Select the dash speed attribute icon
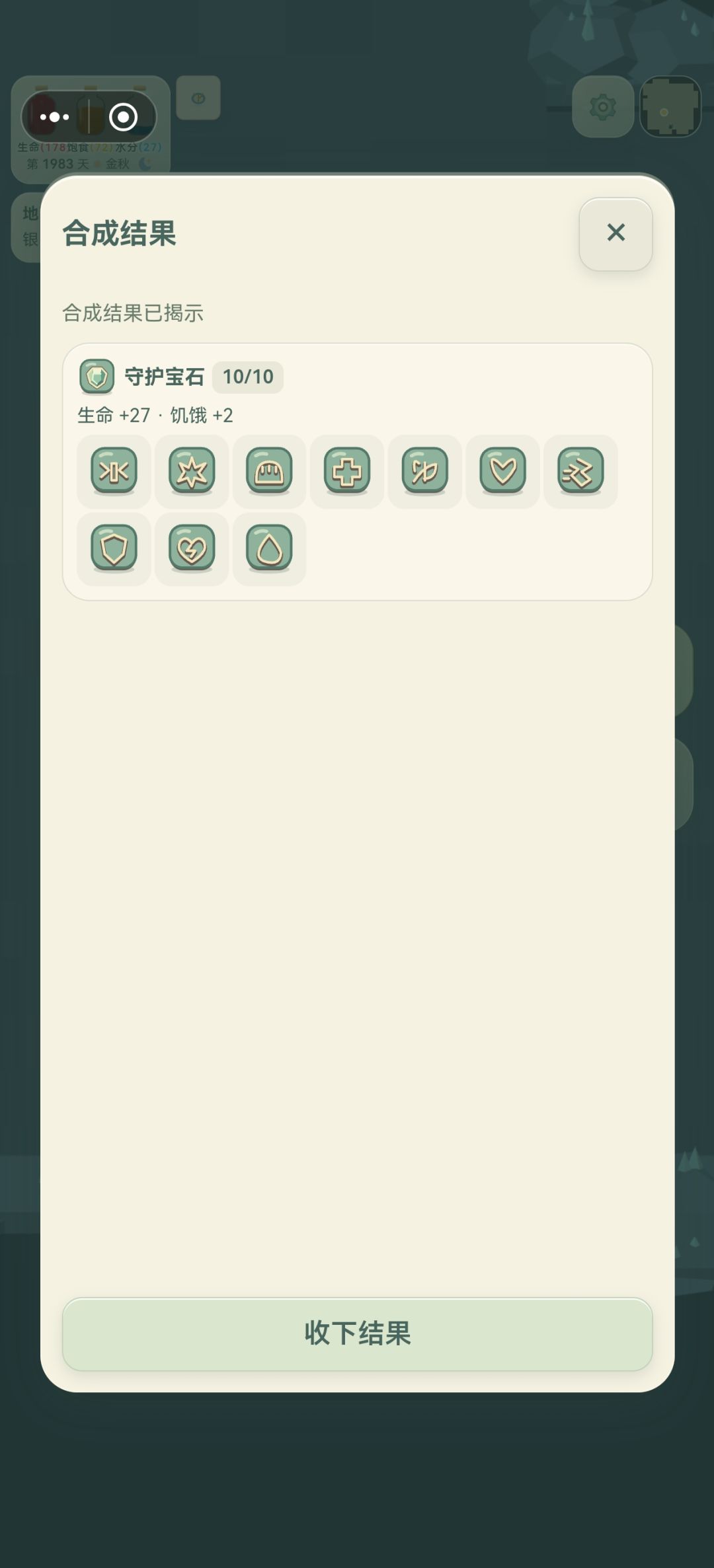714x1568 pixels. coord(580,471)
